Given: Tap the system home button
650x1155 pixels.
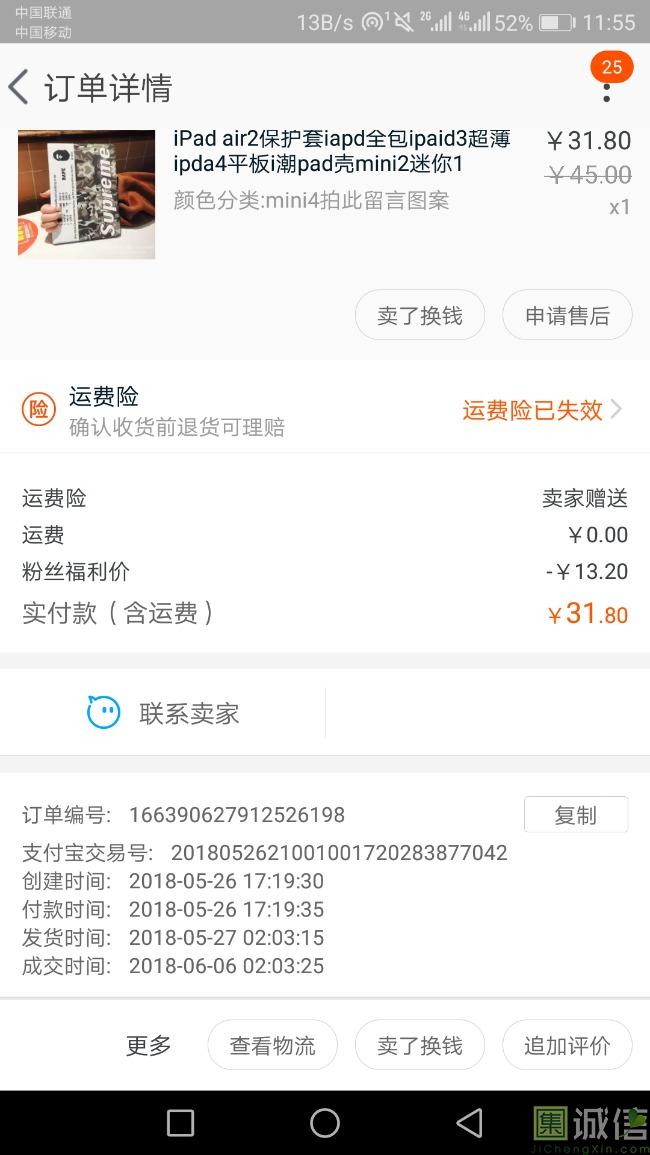Looking at the screenshot, I should (x=325, y=1123).
